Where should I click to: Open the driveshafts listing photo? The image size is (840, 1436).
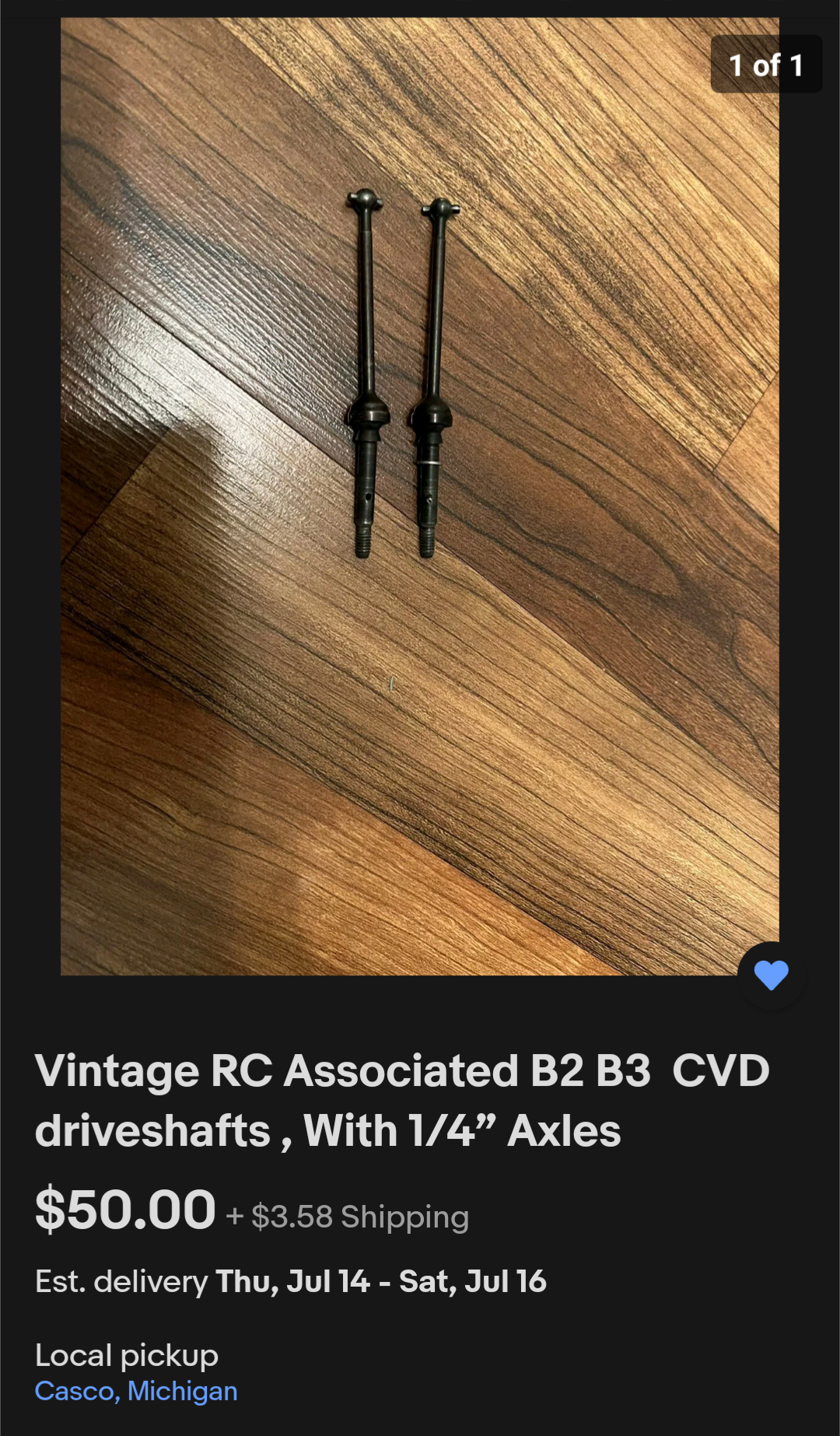(420, 496)
